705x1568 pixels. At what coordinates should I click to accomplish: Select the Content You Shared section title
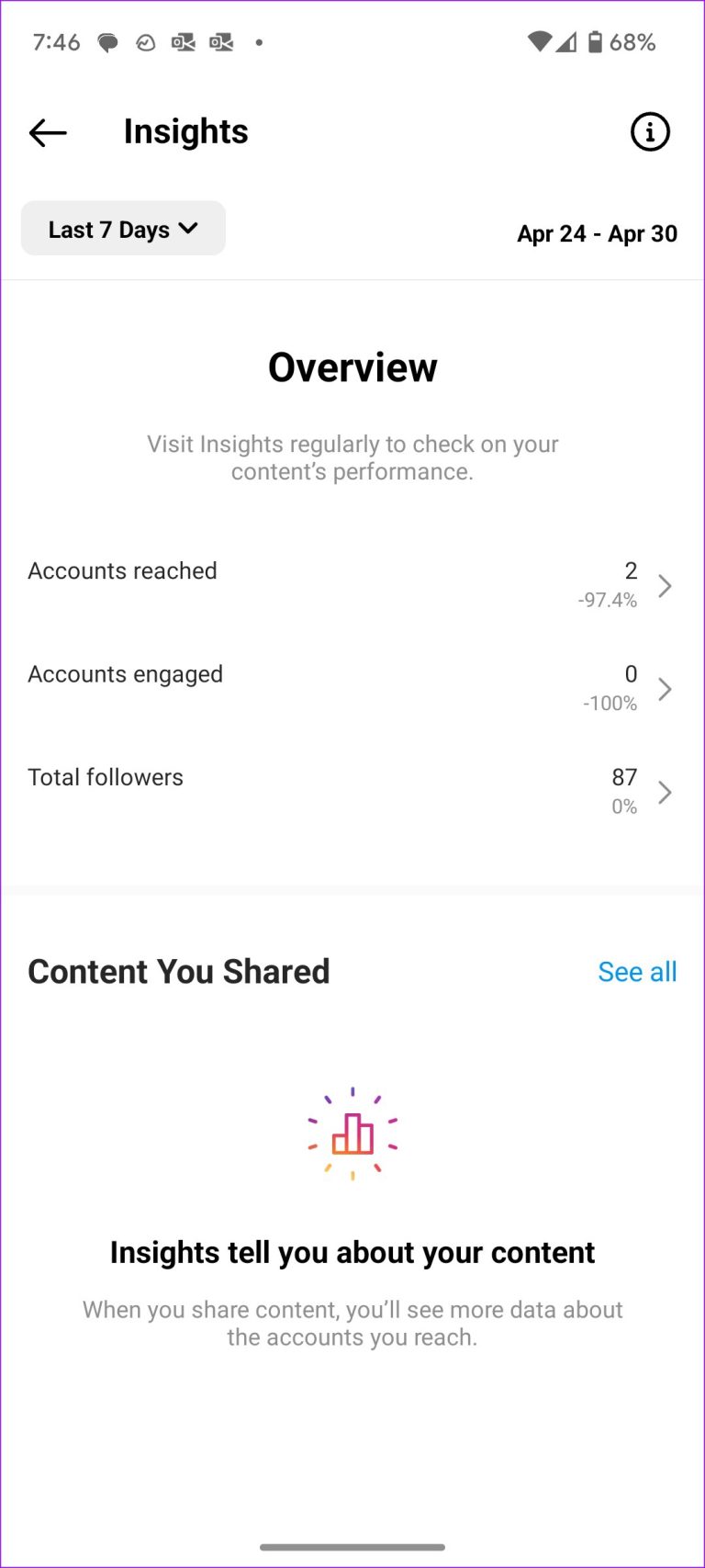[179, 971]
